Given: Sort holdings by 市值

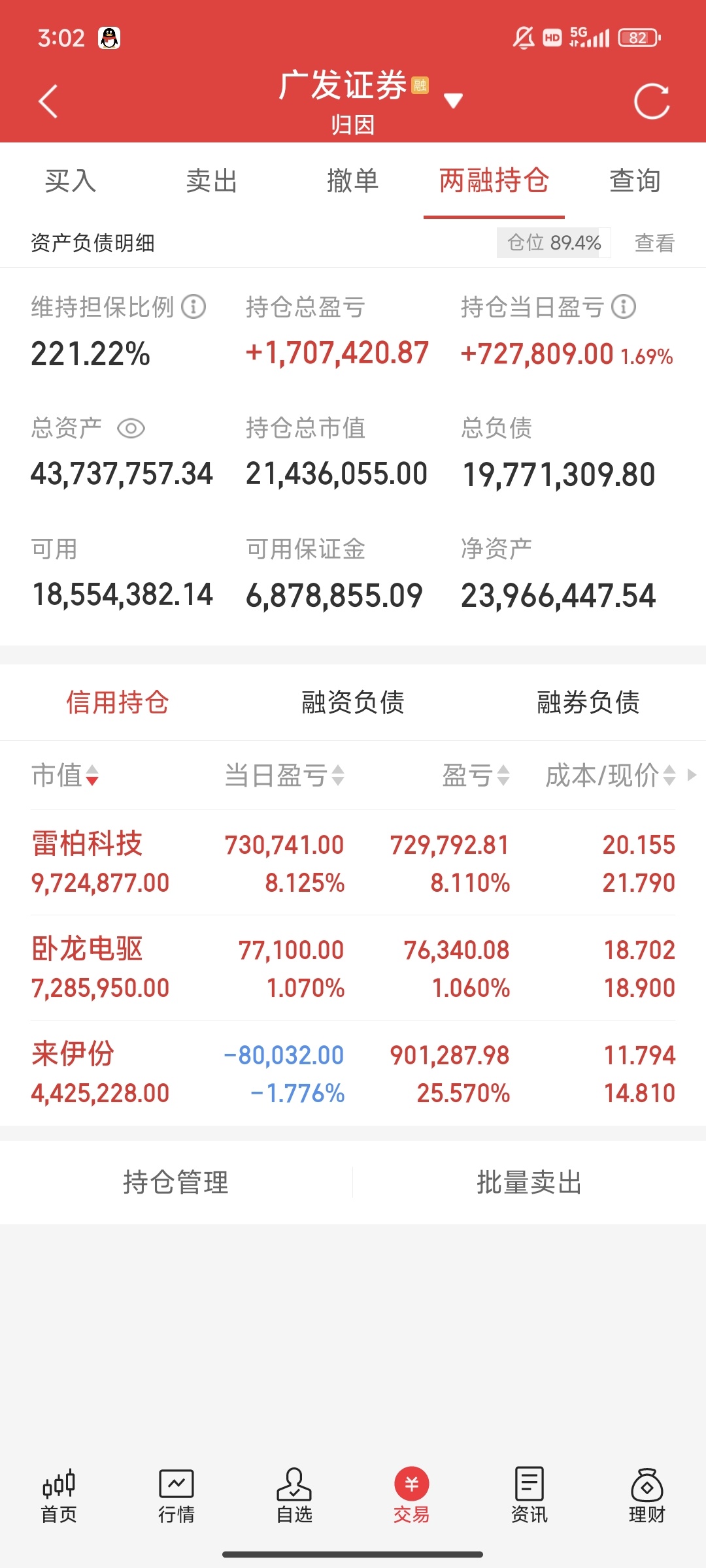Looking at the screenshot, I should point(65,776).
